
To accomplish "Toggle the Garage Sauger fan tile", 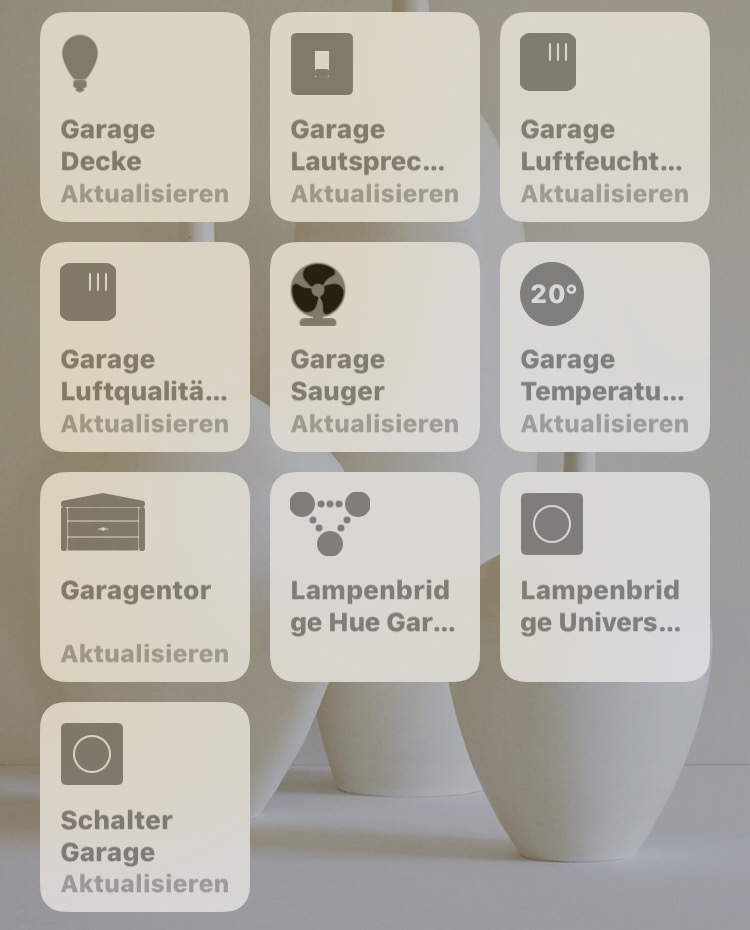I will [375, 347].
